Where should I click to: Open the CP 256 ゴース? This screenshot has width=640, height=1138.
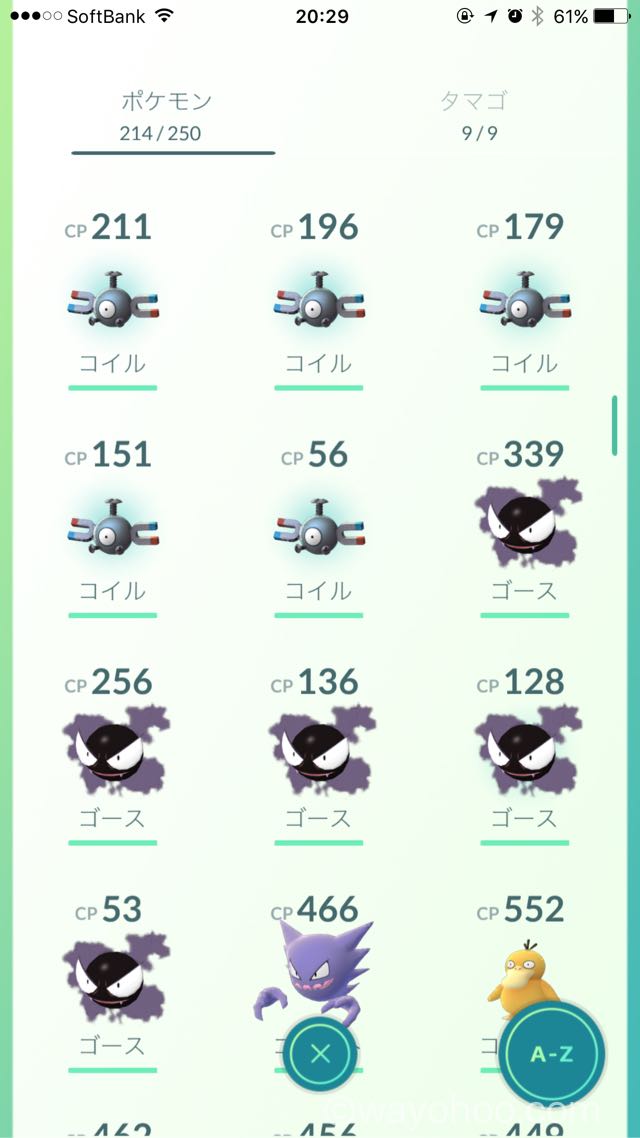click(112, 756)
